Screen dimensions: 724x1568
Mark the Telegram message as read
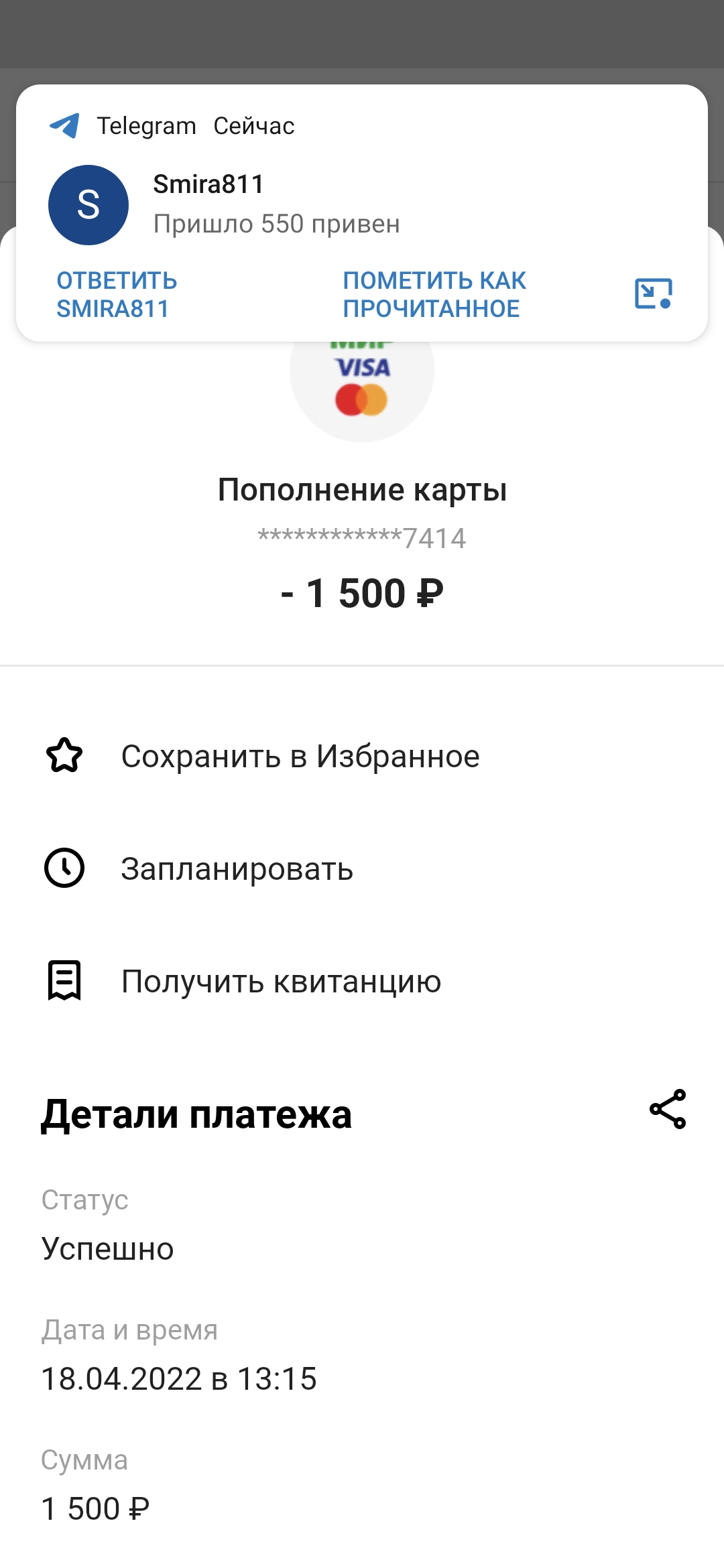tap(434, 295)
